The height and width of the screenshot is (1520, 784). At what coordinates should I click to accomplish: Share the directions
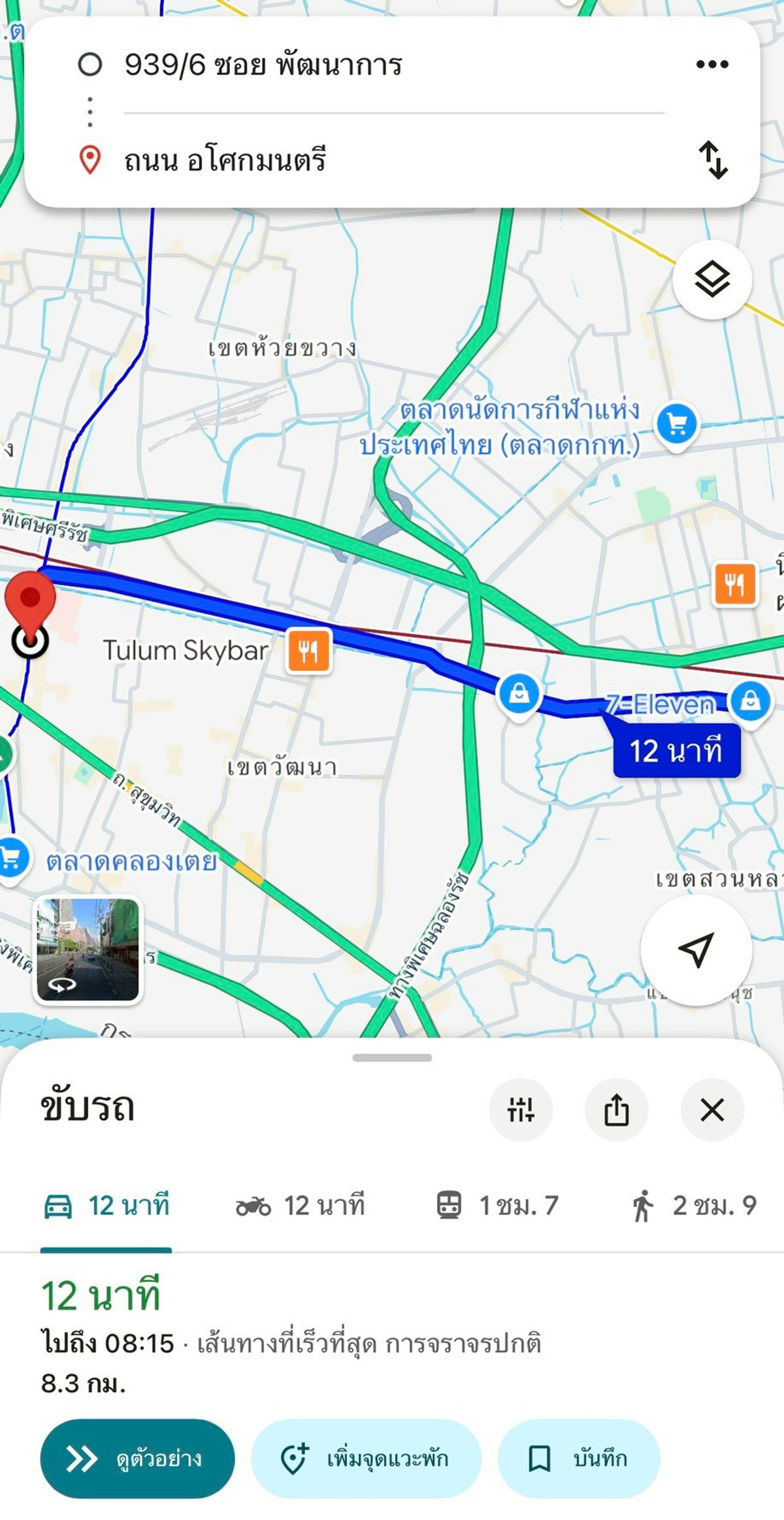[616, 1109]
